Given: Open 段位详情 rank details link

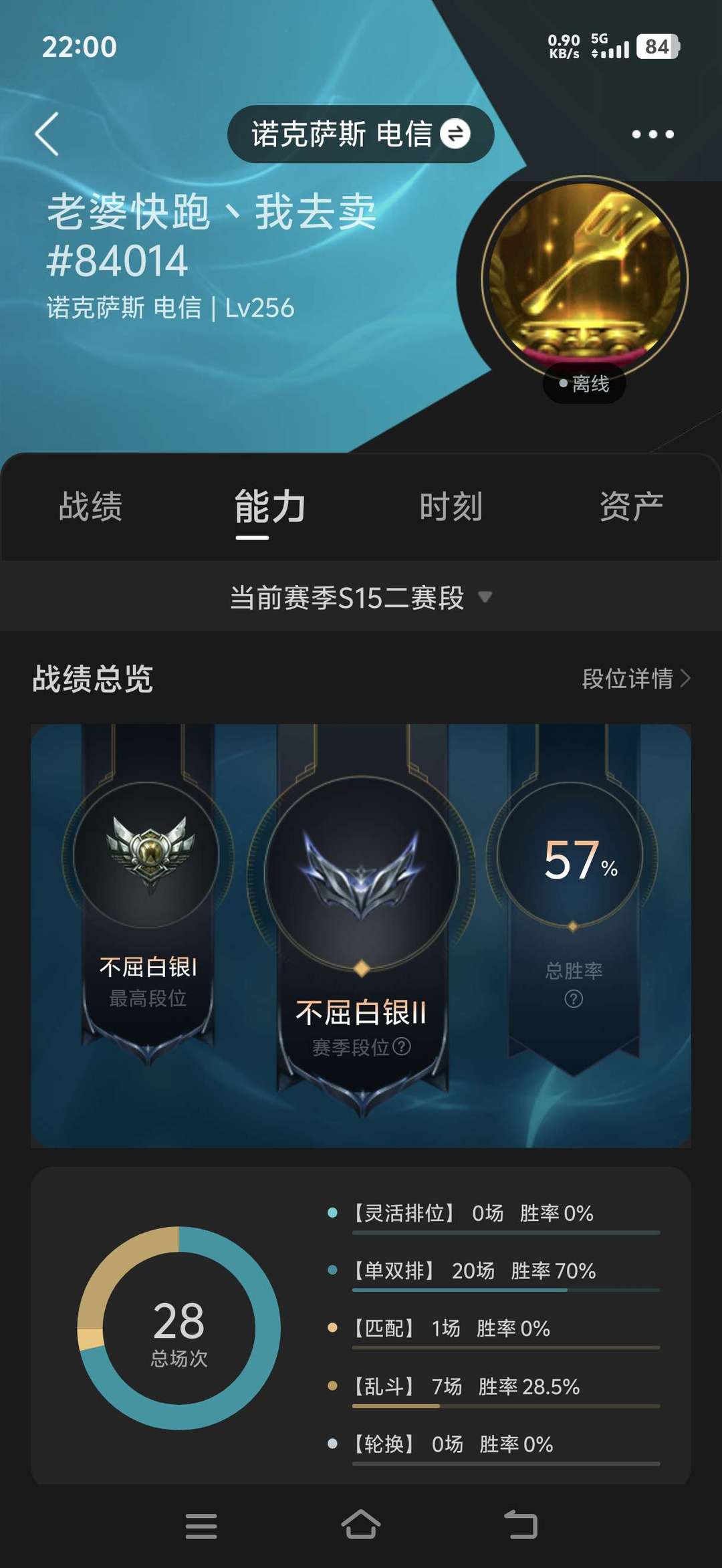Looking at the screenshot, I should (x=636, y=679).
